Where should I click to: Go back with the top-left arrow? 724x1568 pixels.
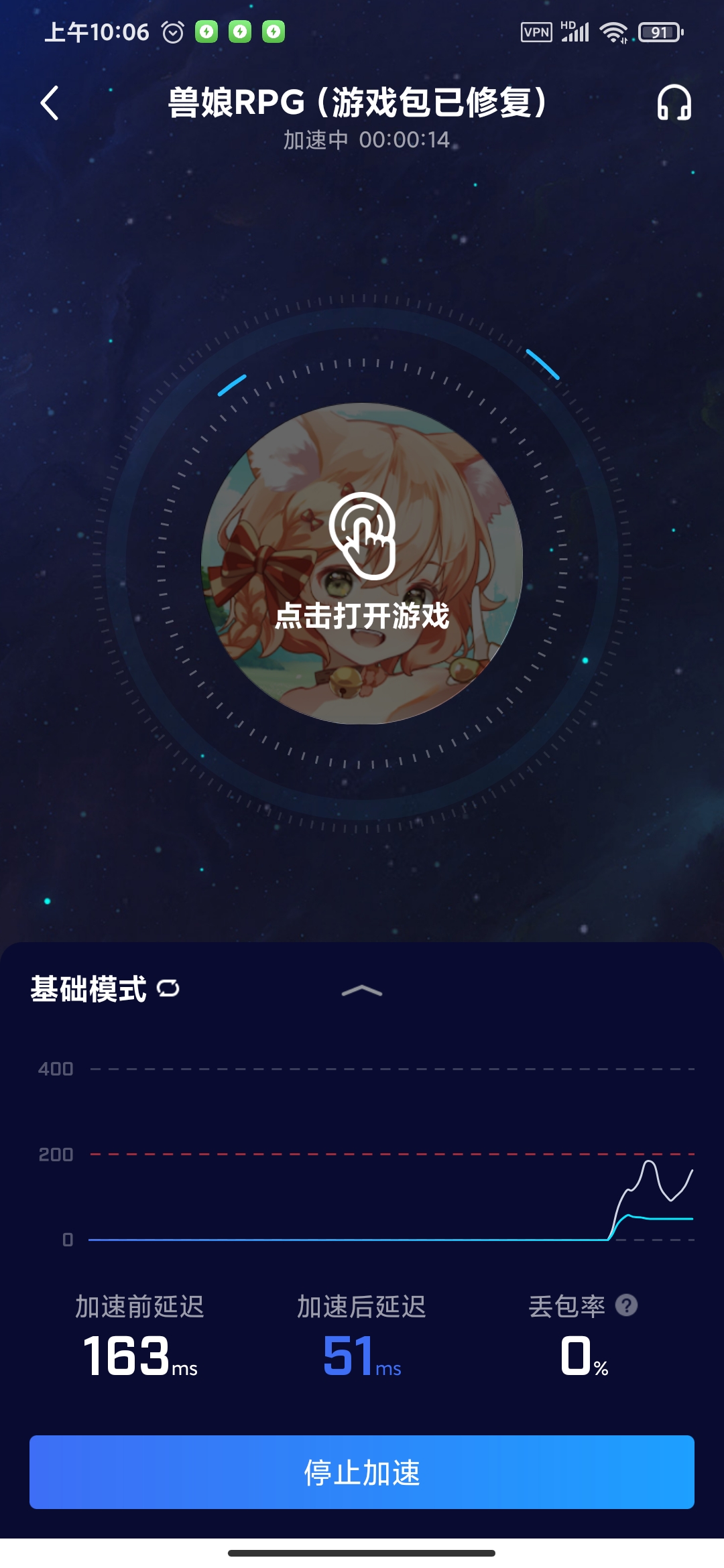pyautogui.click(x=50, y=103)
